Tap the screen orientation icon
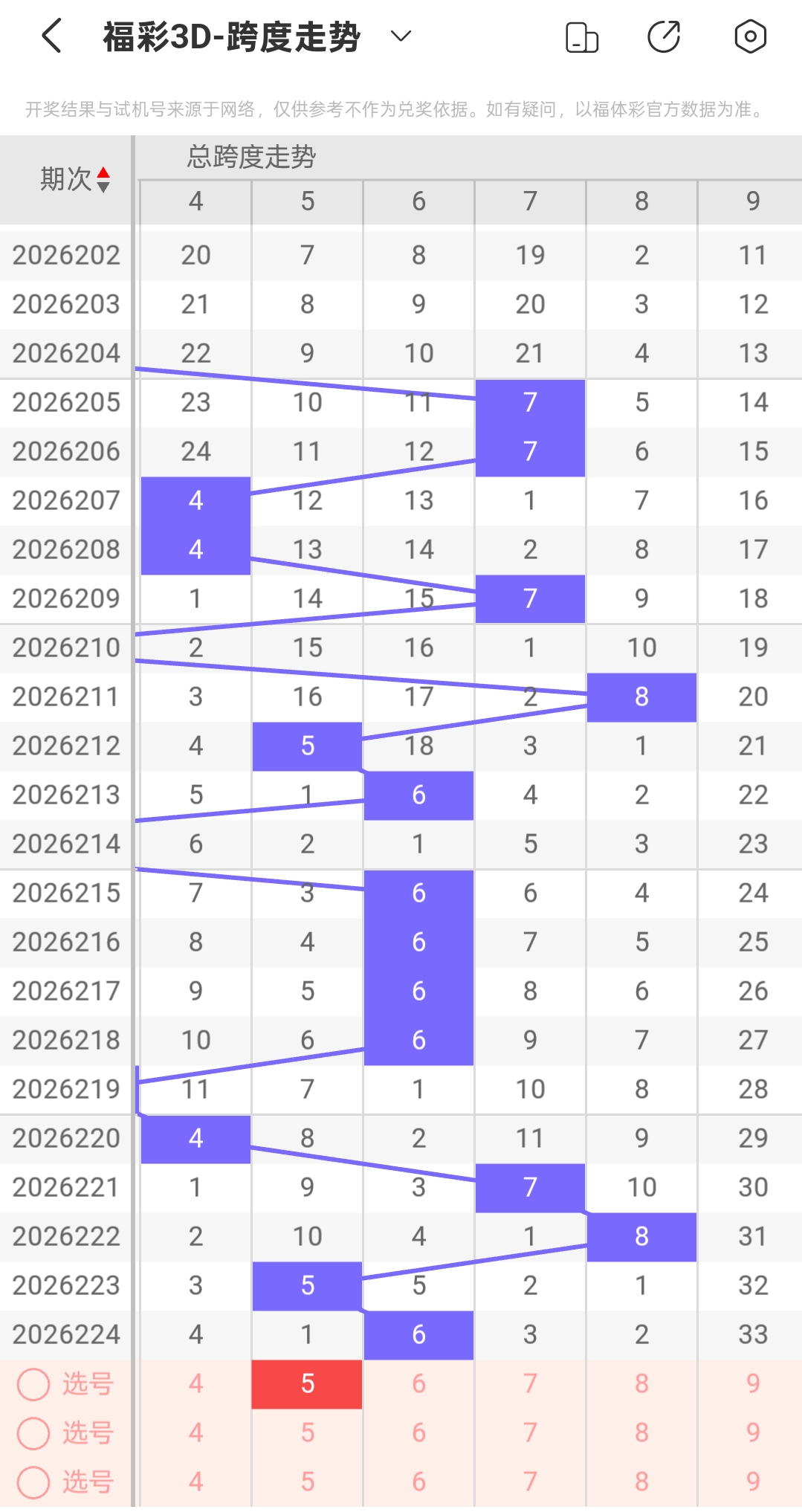Image resolution: width=802 pixels, height=1512 pixels. point(582,37)
